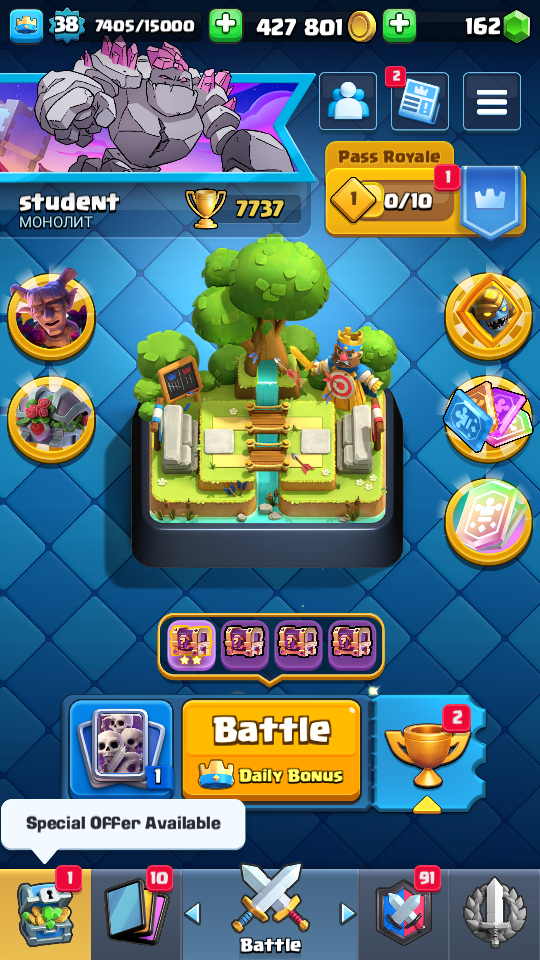The height and width of the screenshot is (960, 540).
Task: Tap the plus button to buy gold
Action: click(x=226, y=26)
